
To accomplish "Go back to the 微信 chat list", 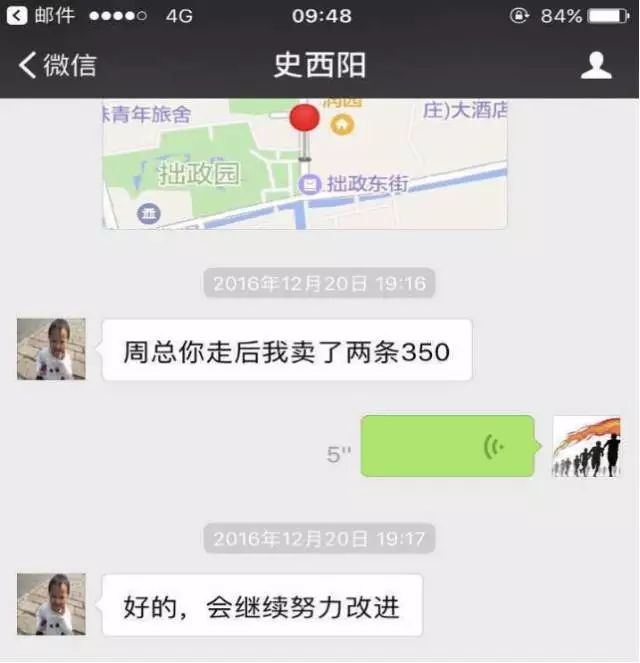I will pos(57,66).
